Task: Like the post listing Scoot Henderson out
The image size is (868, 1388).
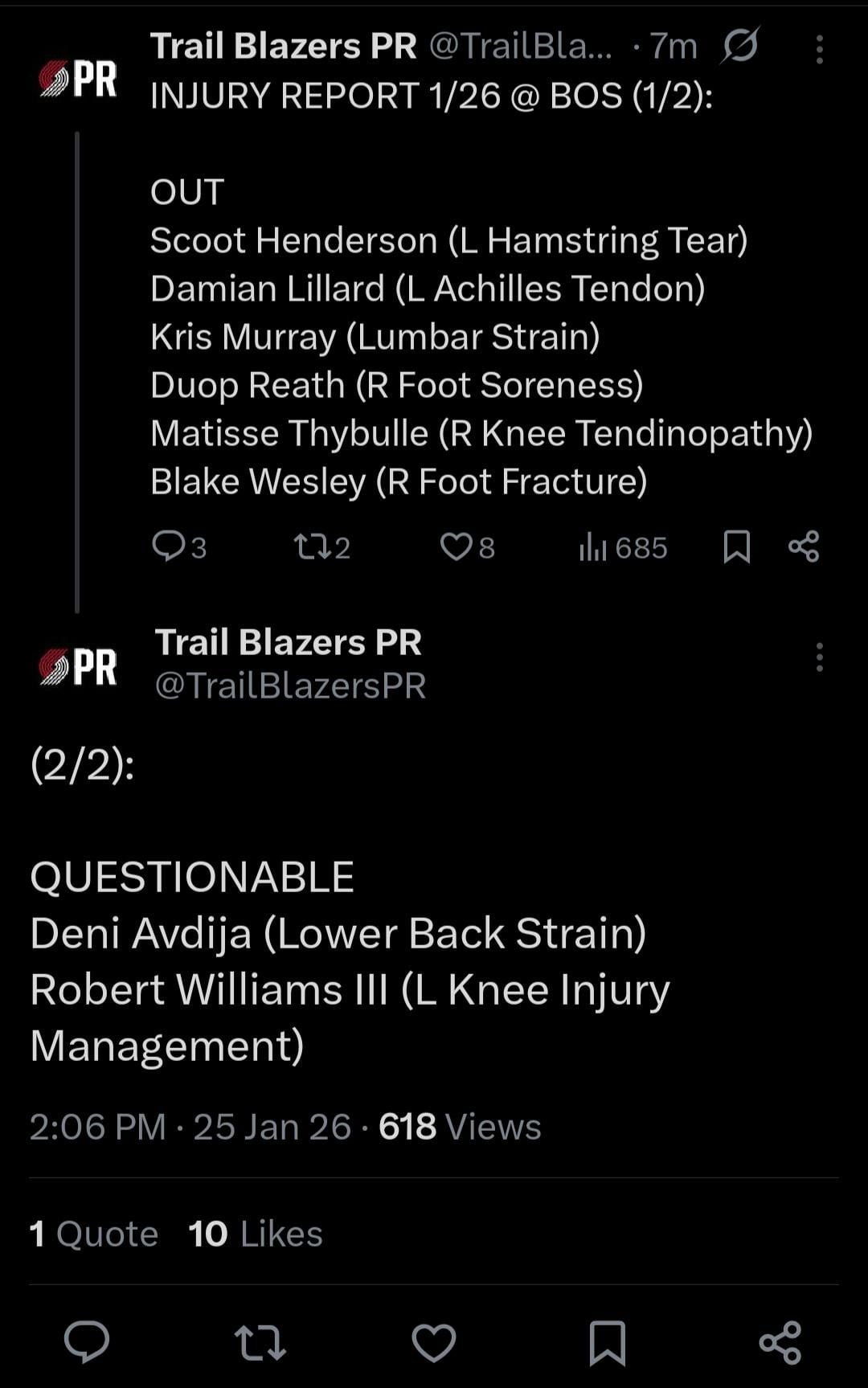Action: (457, 547)
